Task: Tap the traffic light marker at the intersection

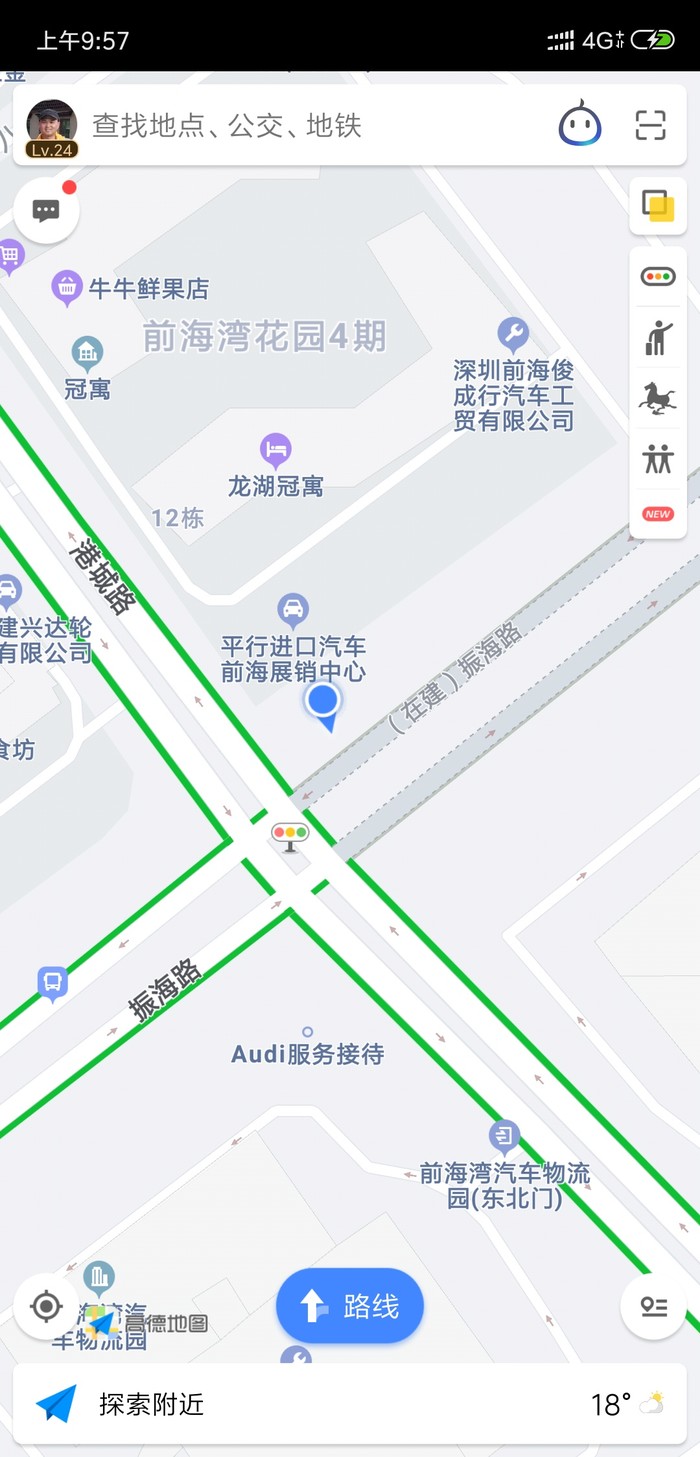Action: [x=290, y=834]
